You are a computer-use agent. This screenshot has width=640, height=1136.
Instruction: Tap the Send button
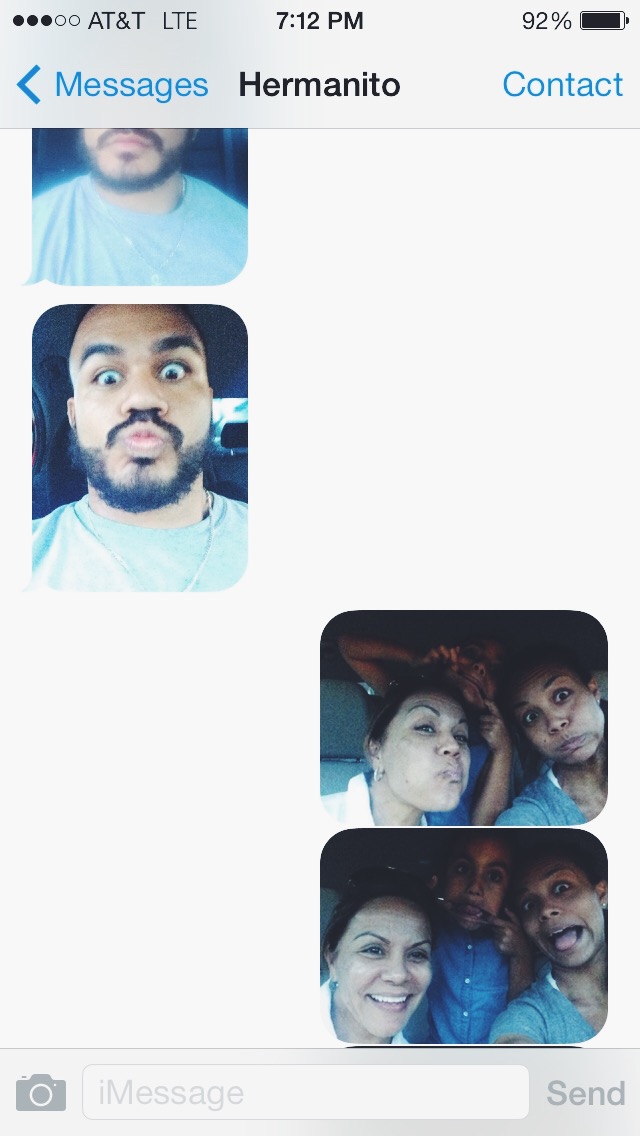[x=585, y=1093]
